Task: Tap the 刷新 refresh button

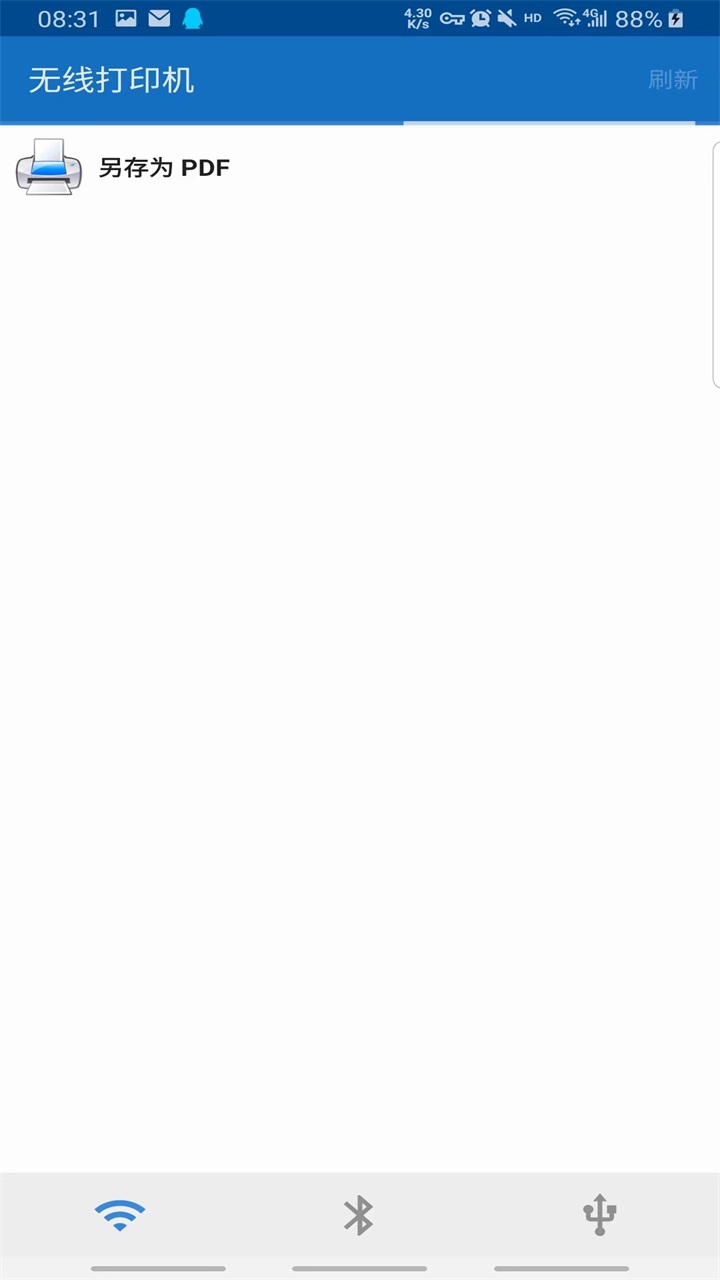Action: coord(672,80)
